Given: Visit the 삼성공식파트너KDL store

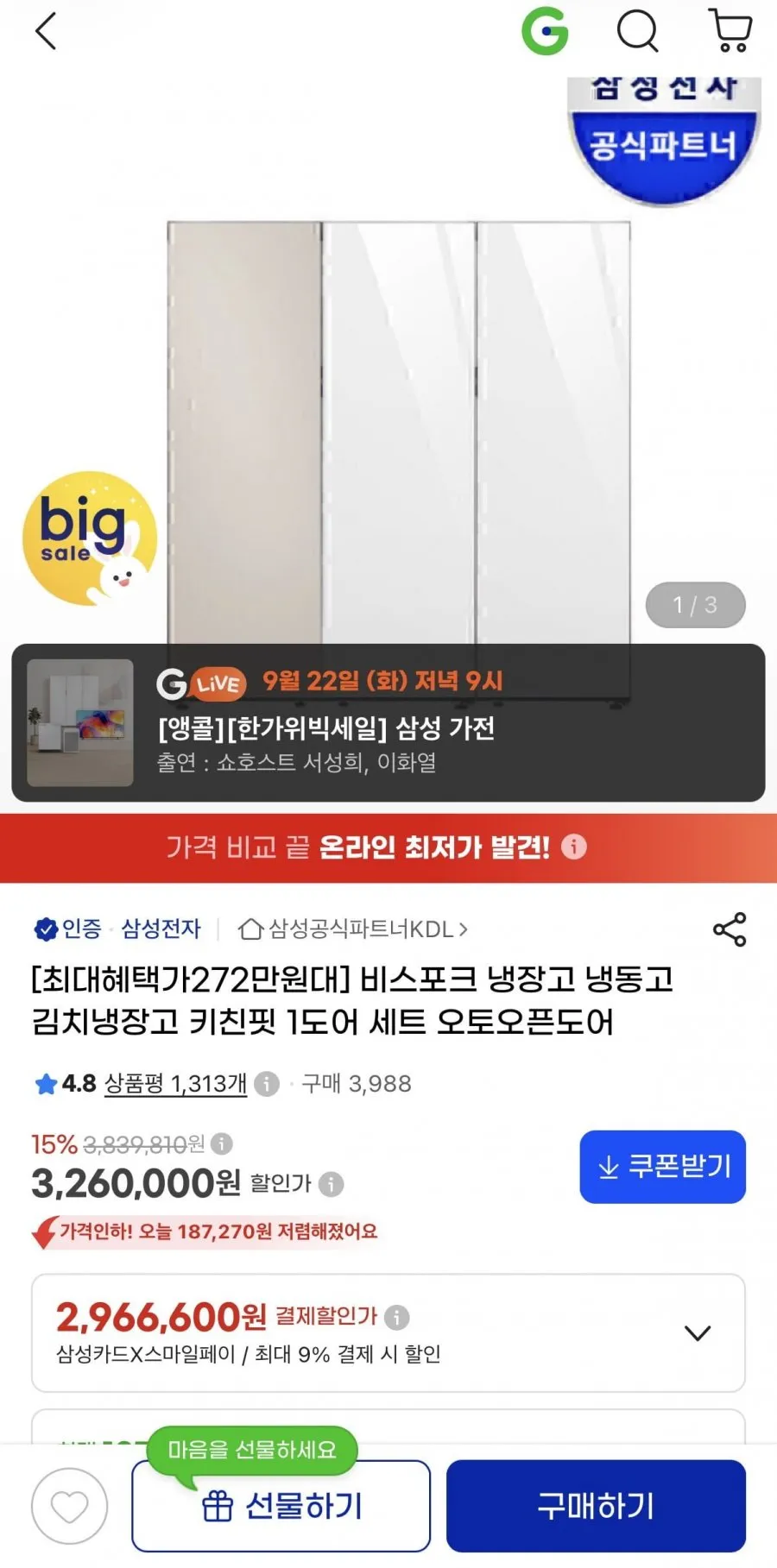Looking at the screenshot, I should (353, 929).
